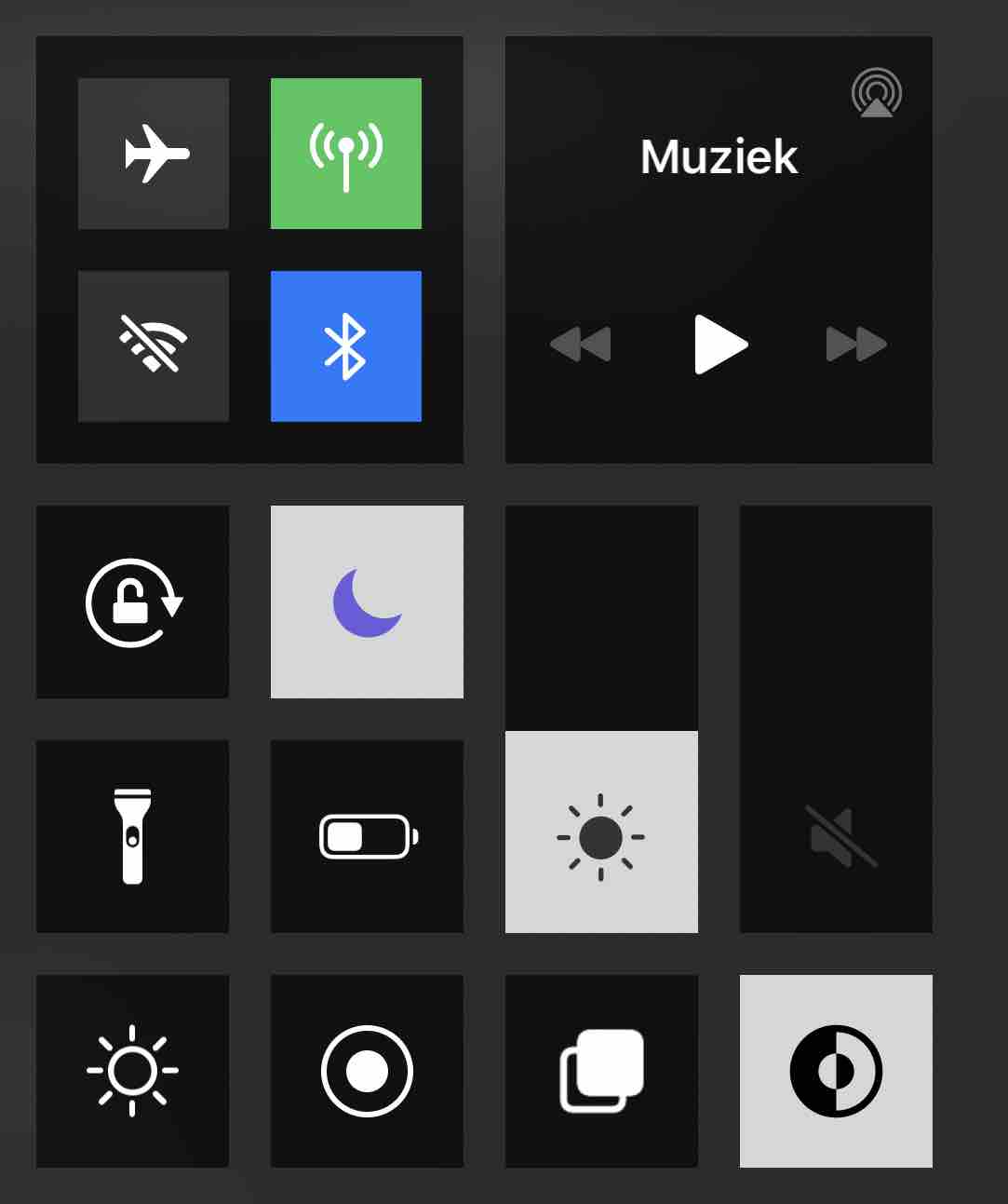Turn off Do Not Disturb moon
The width and height of the screenshot is (1008, 1204).
[367, 602]
